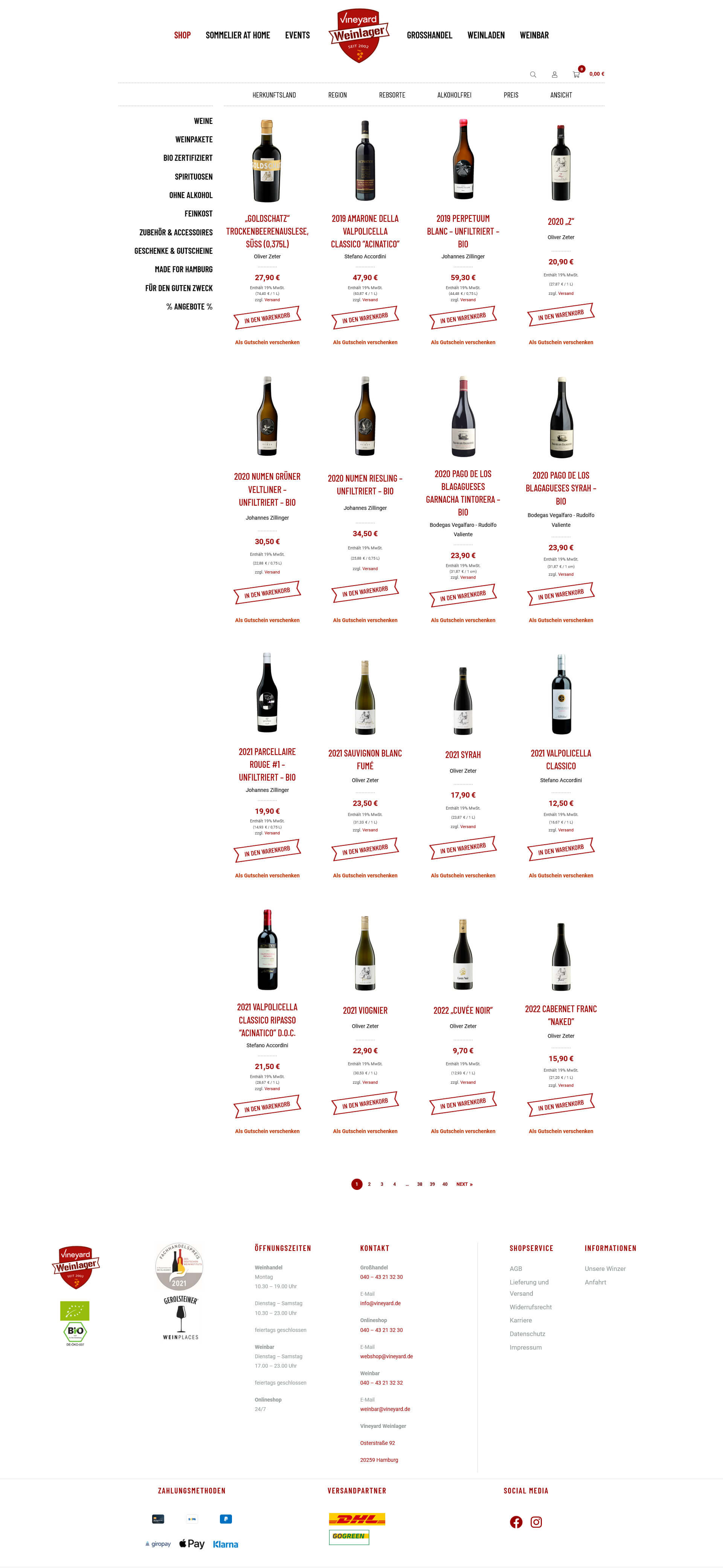This screenshot has width=723, height=1568.
Task: Gift 2020 "Z" as a voucher
Action: [x=560, y=343]
